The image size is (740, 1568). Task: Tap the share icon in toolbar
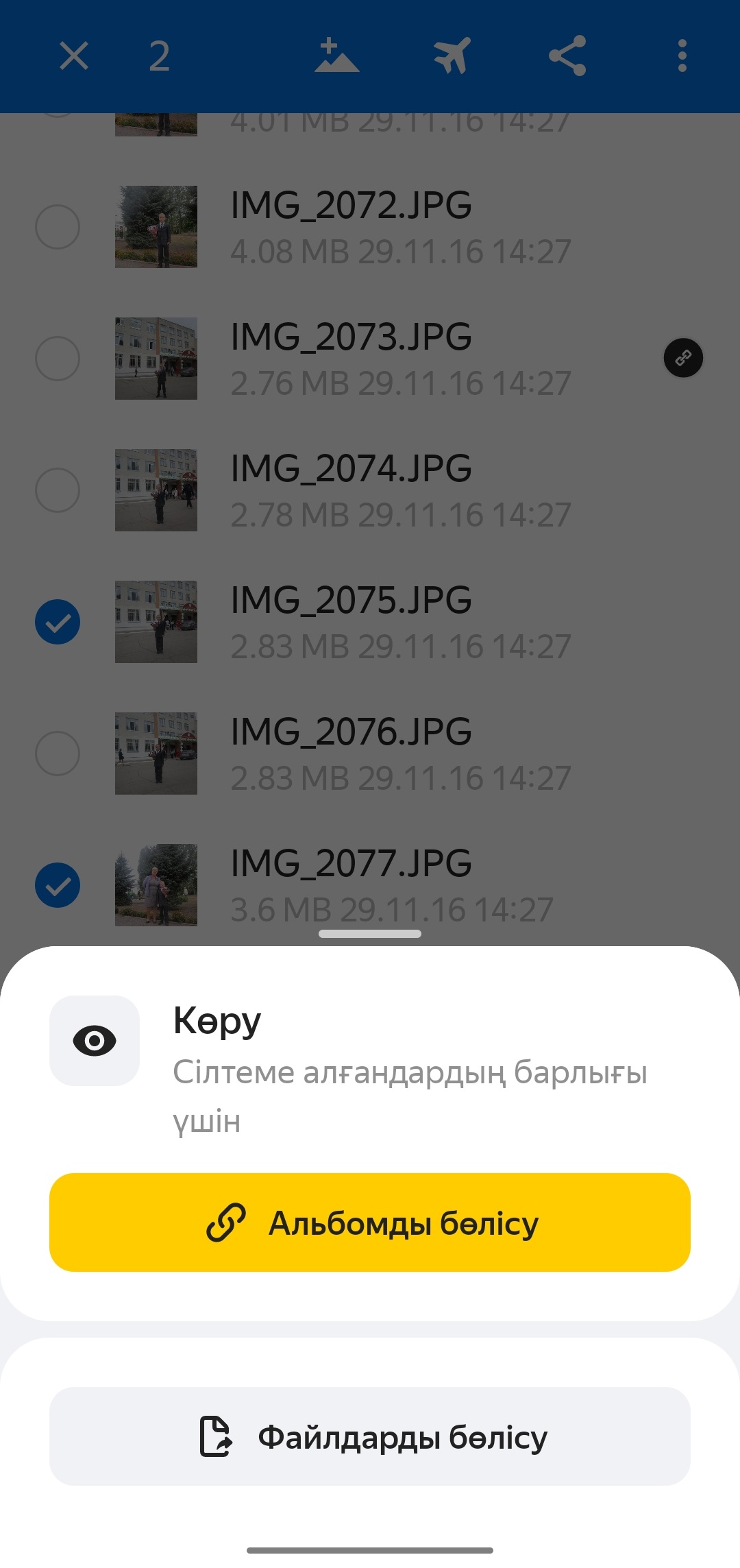tap(567, 56)
